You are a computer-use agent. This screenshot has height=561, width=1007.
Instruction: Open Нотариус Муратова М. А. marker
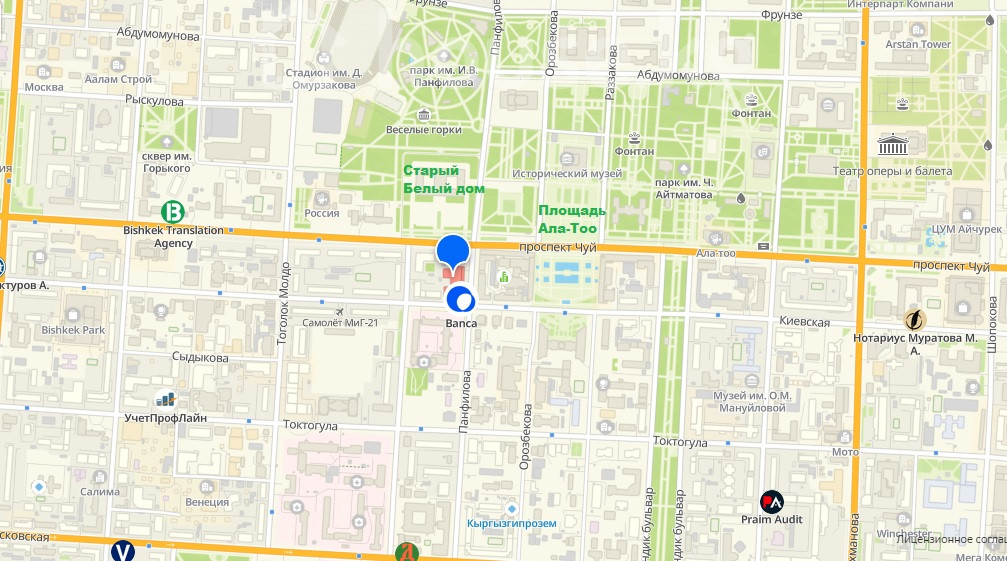914,319
